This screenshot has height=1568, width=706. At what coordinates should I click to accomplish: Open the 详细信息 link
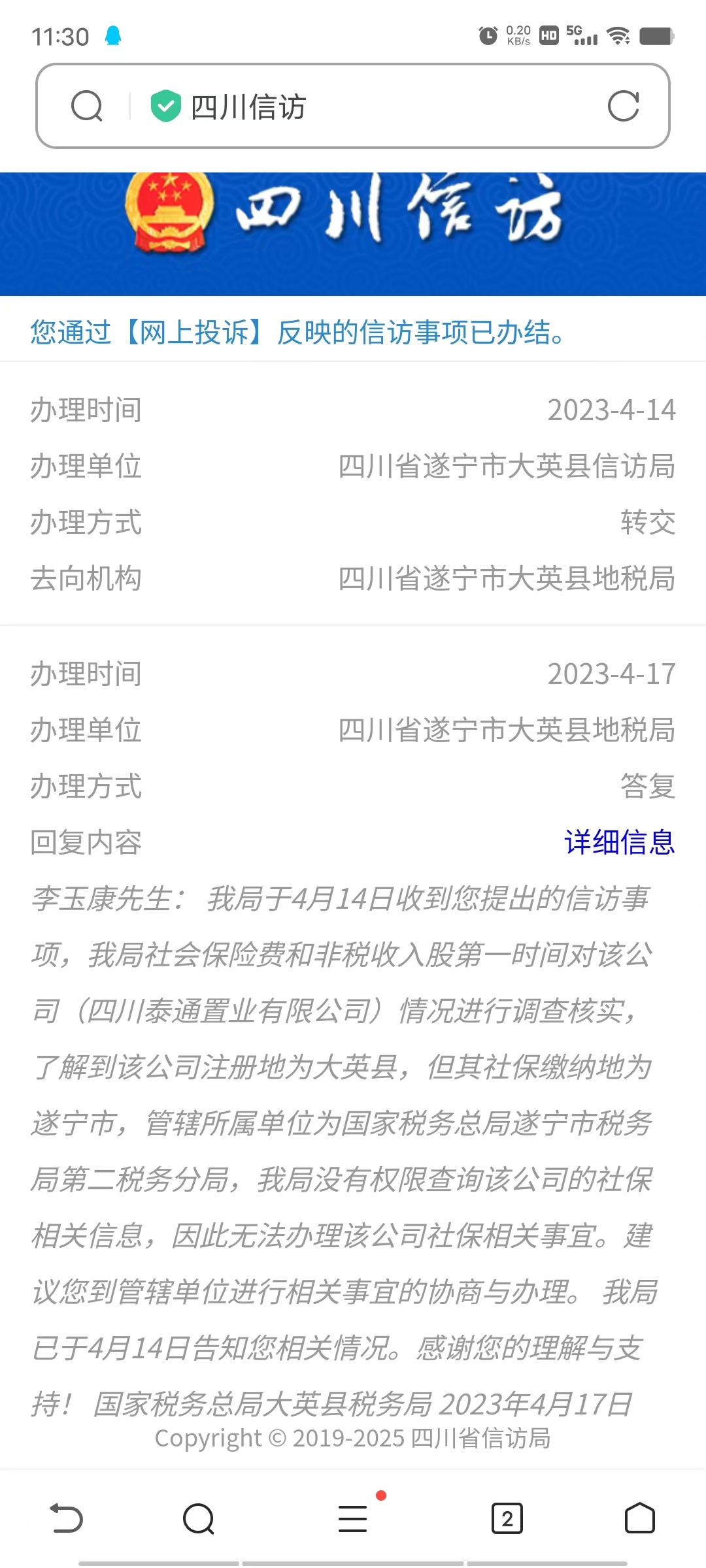tap(619, 841)
